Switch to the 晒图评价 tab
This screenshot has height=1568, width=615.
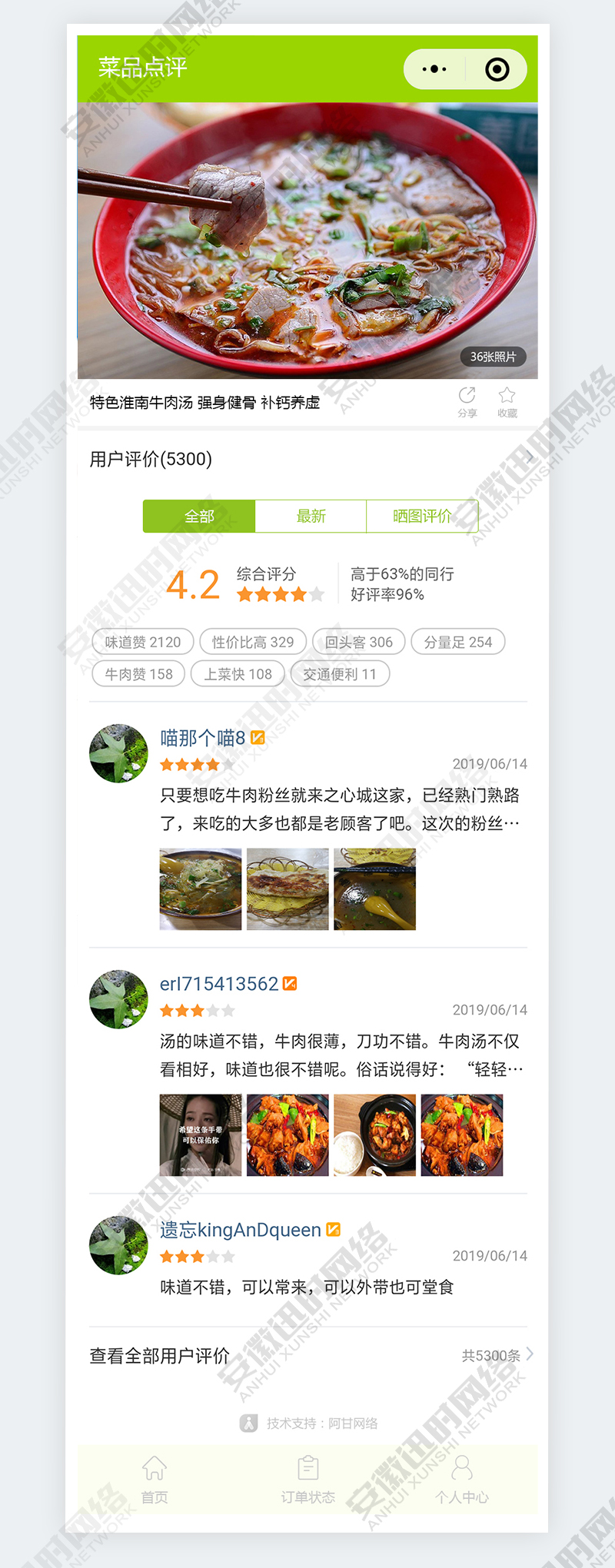click(422, 516)
